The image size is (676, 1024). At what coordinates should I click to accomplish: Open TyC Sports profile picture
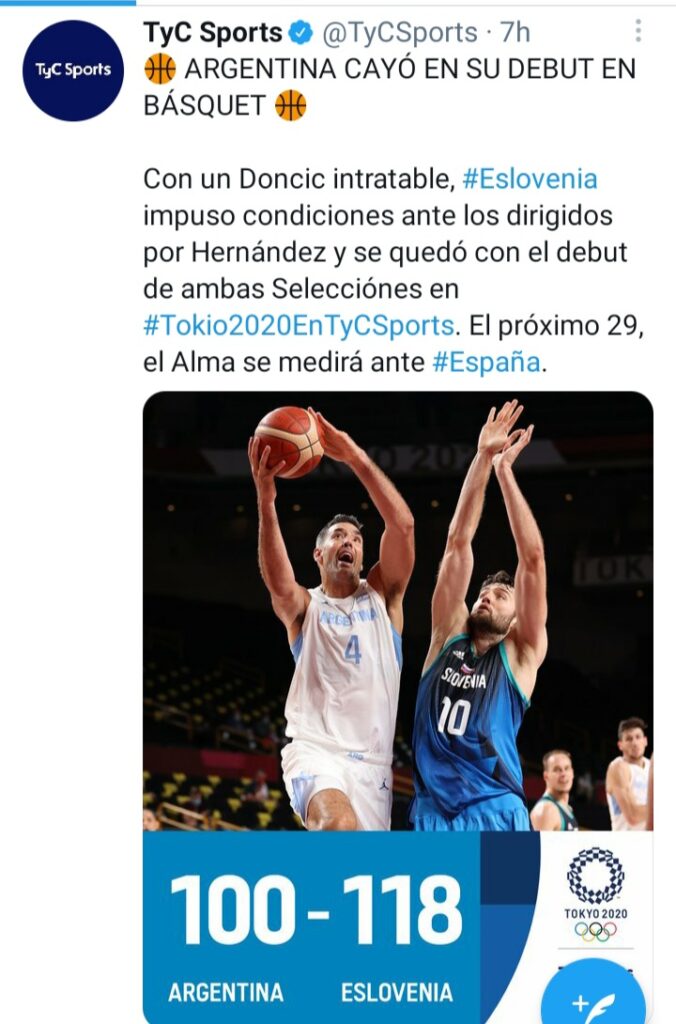click(73, 71)
